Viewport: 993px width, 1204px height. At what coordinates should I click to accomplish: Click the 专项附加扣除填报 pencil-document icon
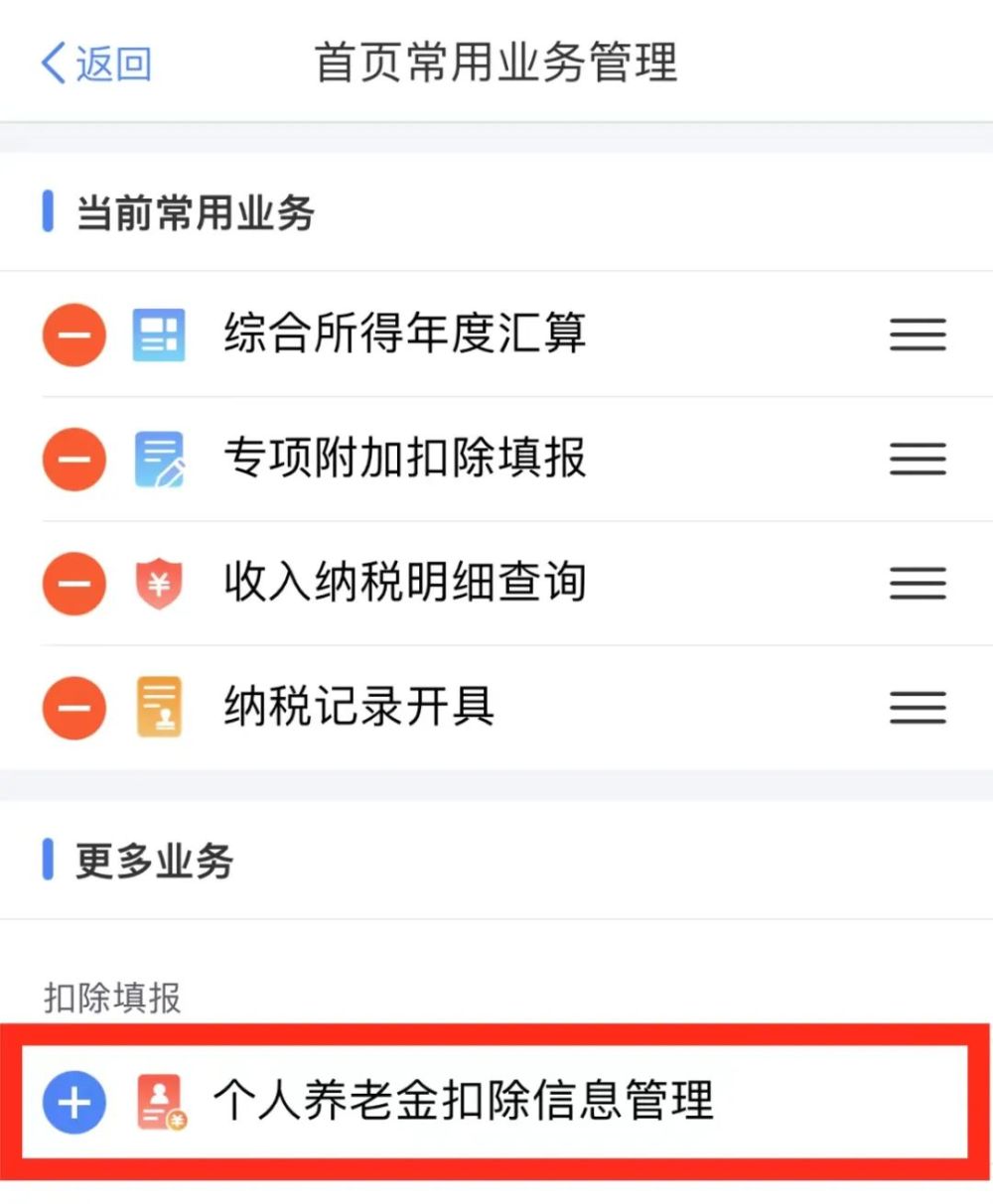point(159,459)
